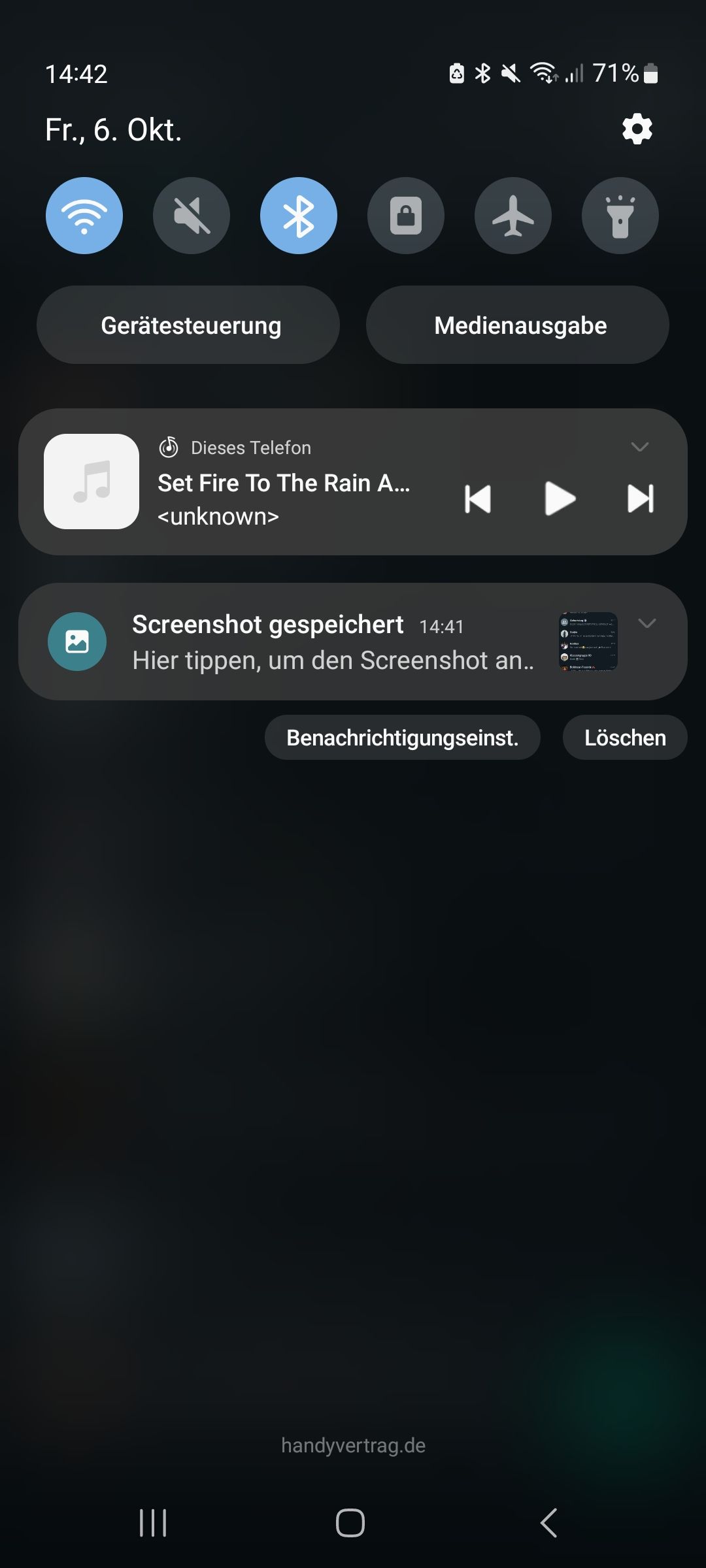Viewport: 706px width, 1568px height.
Task: Turn off Wi-Fi quick toggle
Action: pyautogui.click(x=84, y=216)
